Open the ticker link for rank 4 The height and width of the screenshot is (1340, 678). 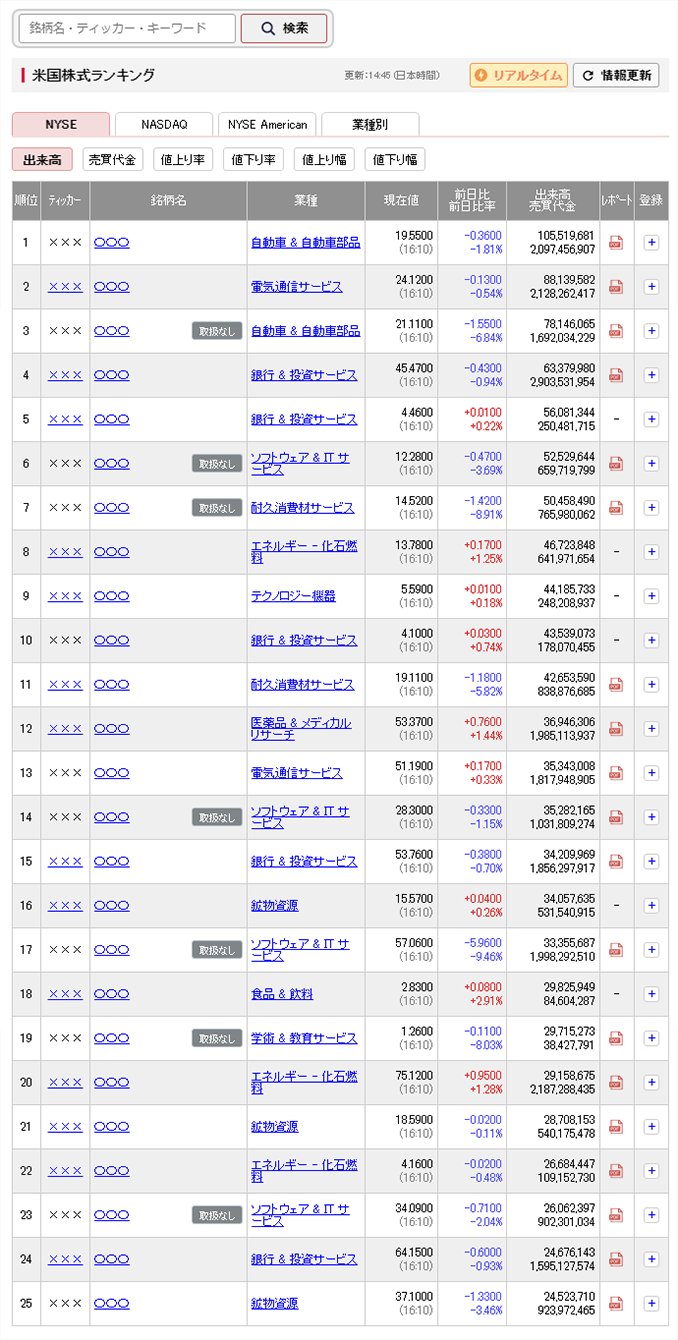(x=65, y=375)
